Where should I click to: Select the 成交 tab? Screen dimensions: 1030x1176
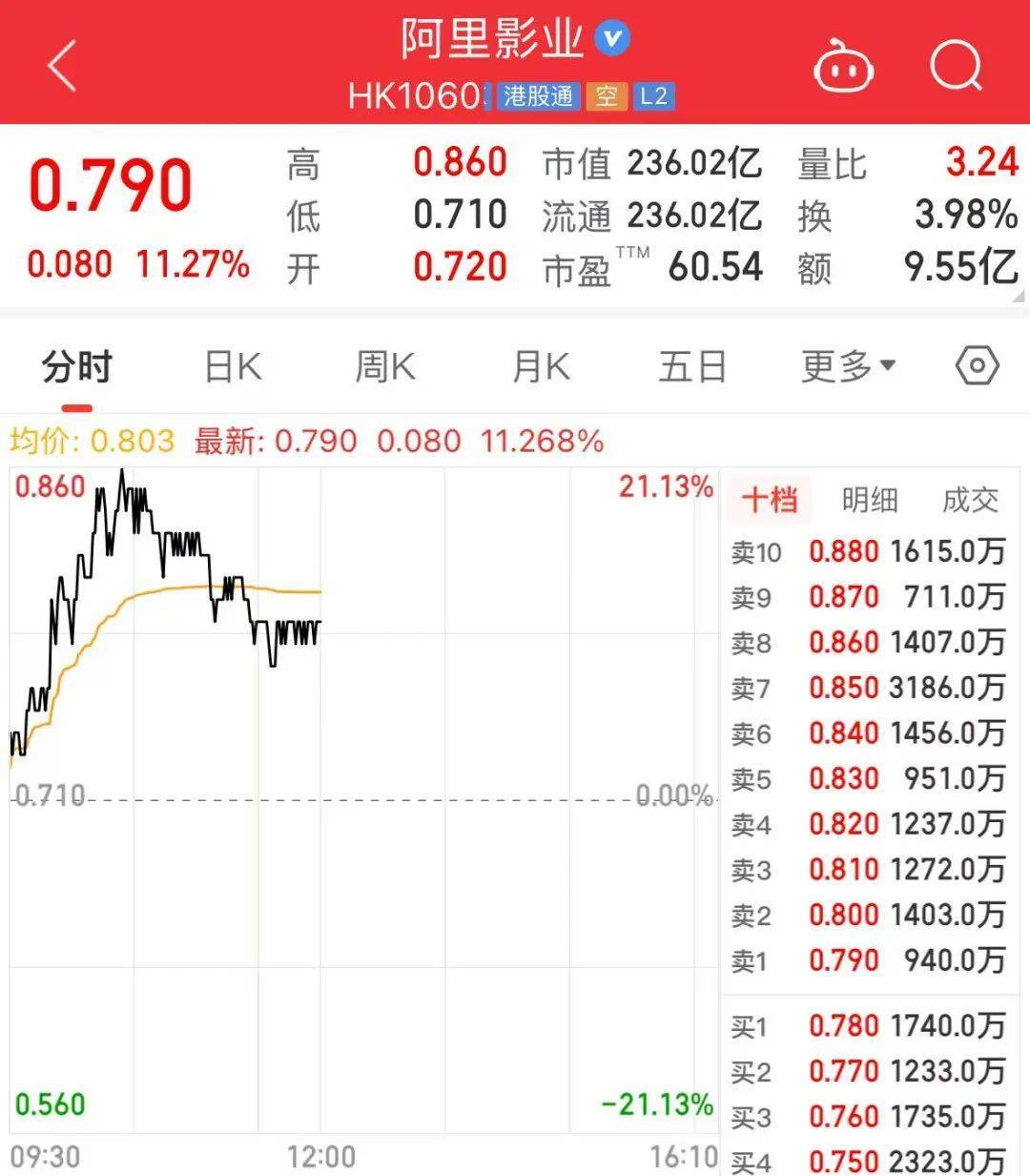pos(970,500)
